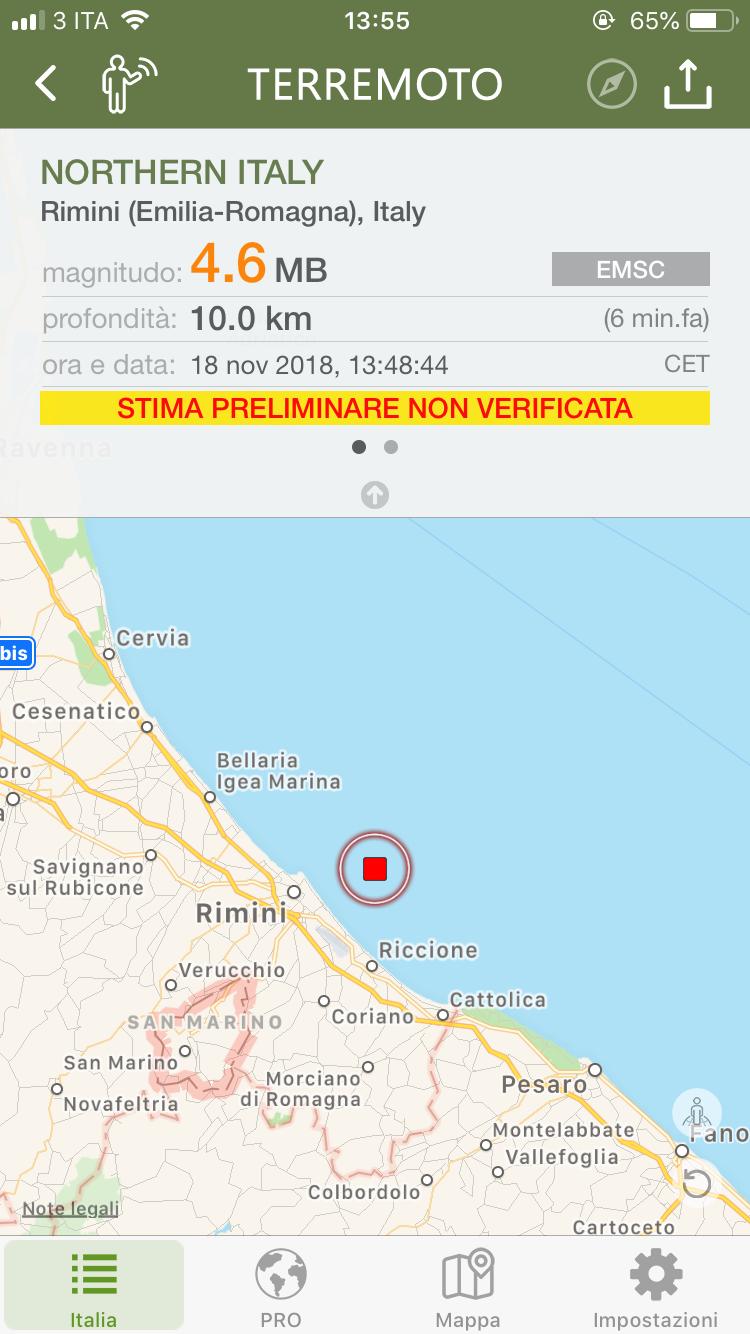Go back with the top-left arrow
This screenshot has height=1334, width=750.
tap(46, 84)
